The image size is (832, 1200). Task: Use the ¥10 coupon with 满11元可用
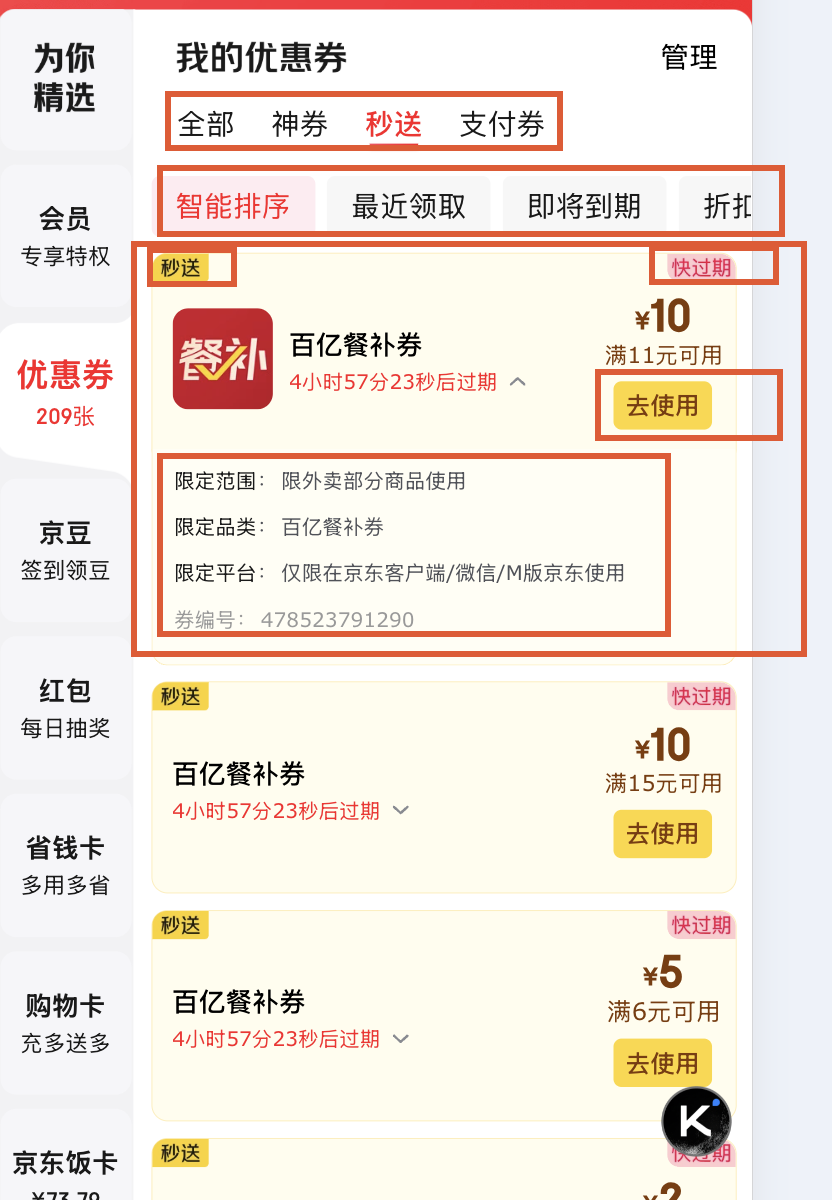[x=662, y=406]
